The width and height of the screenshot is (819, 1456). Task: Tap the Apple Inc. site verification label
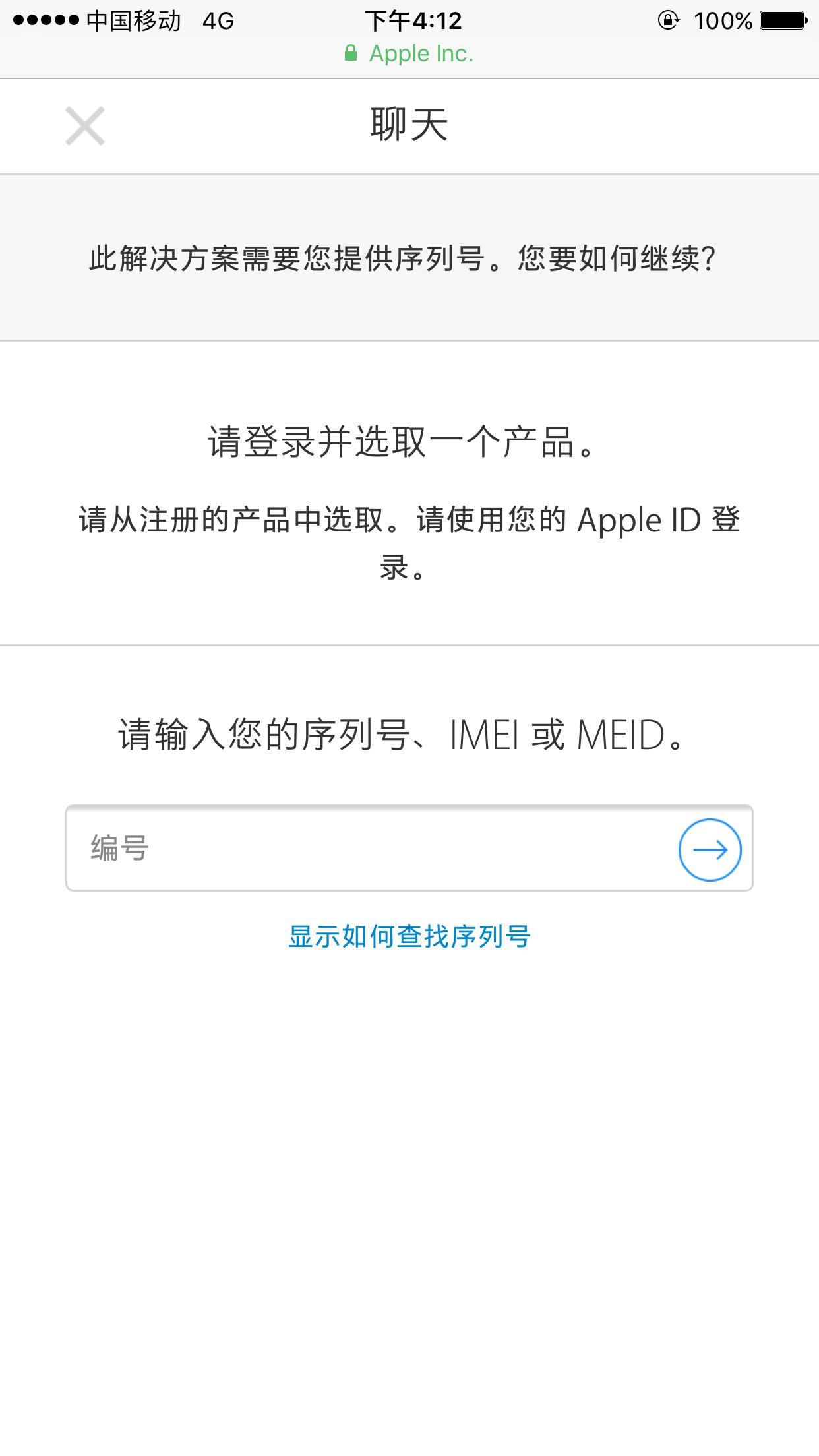click(x=420, y=53)
